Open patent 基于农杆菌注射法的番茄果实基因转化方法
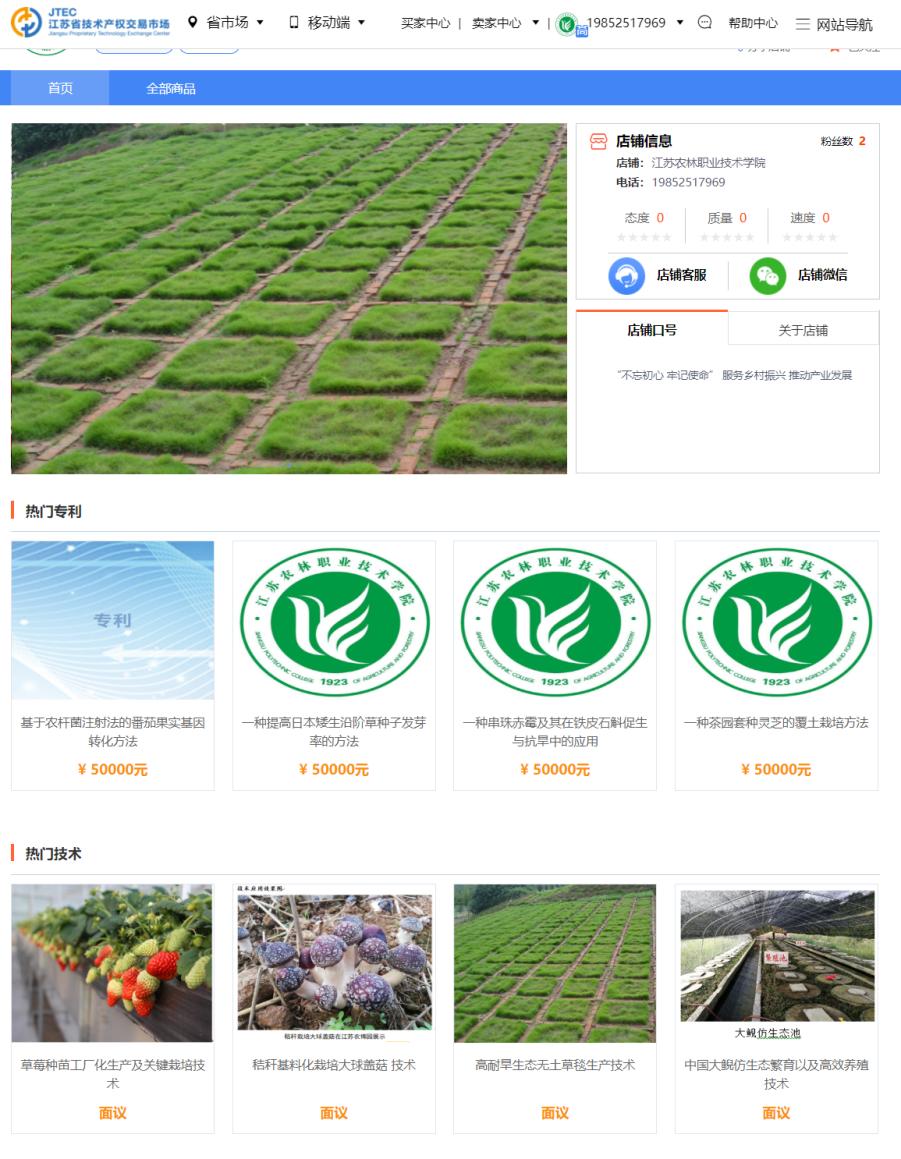The image size is (901, 1159). (x=113, y=731)
